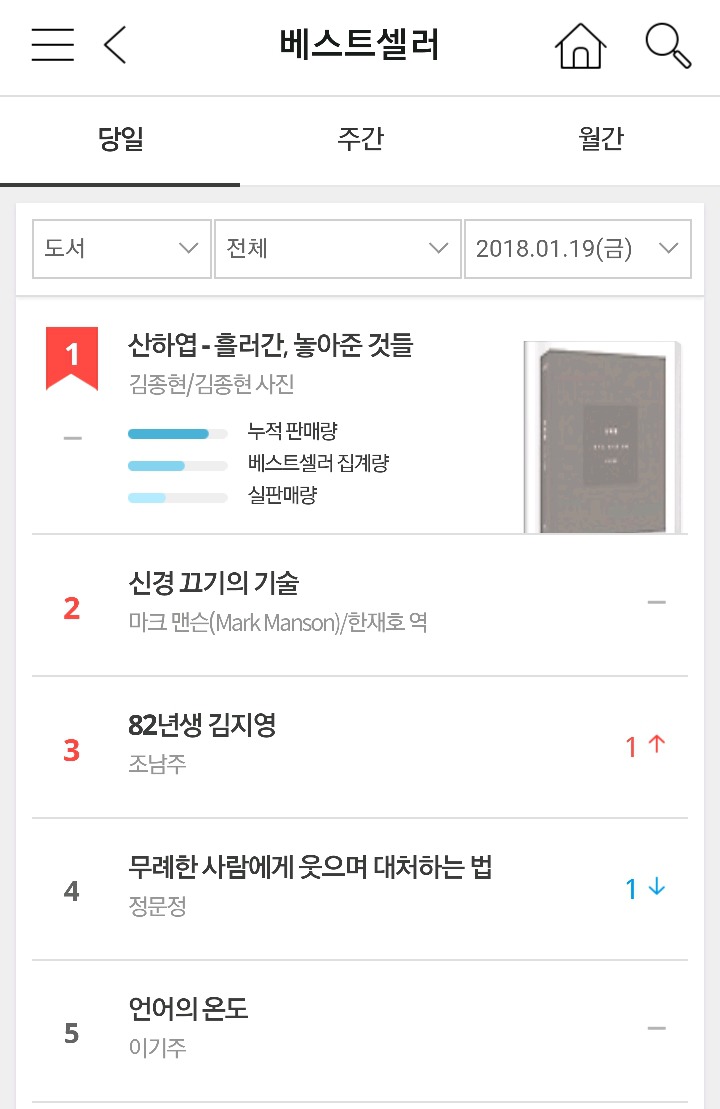Screen dimensions: 720x1109
Task: Go back using the back arrow
Action: (x=113, y=46)
